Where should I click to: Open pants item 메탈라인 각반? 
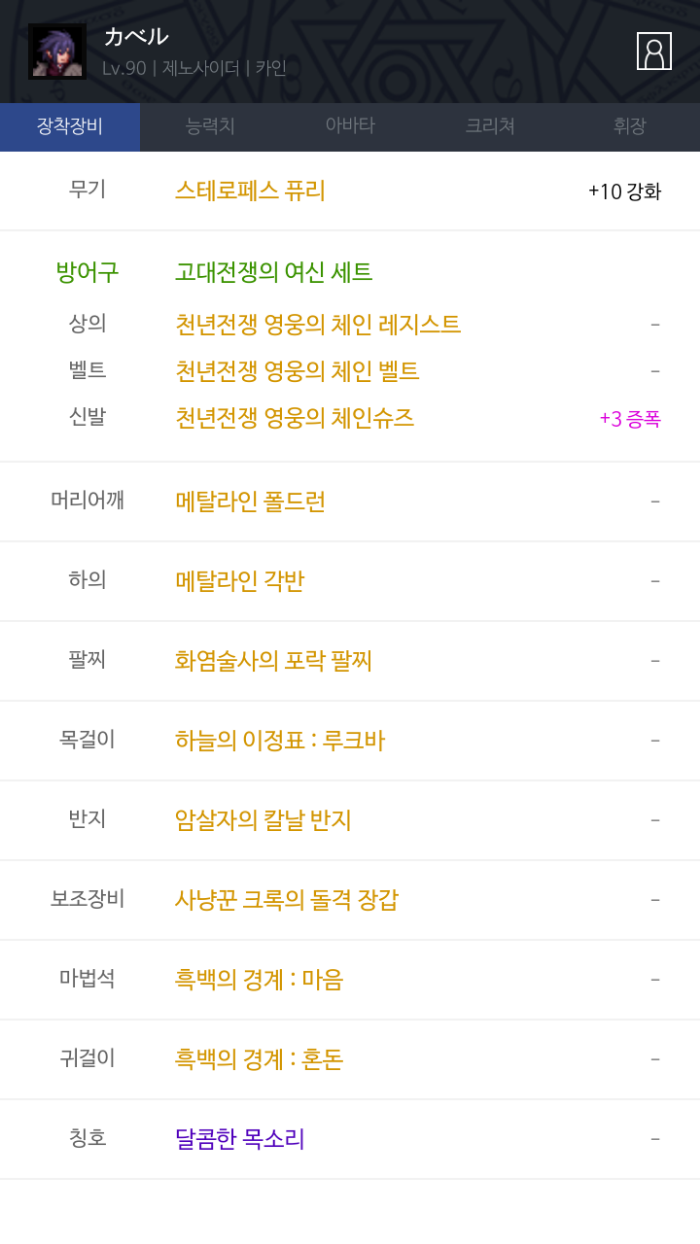[240, 581]
